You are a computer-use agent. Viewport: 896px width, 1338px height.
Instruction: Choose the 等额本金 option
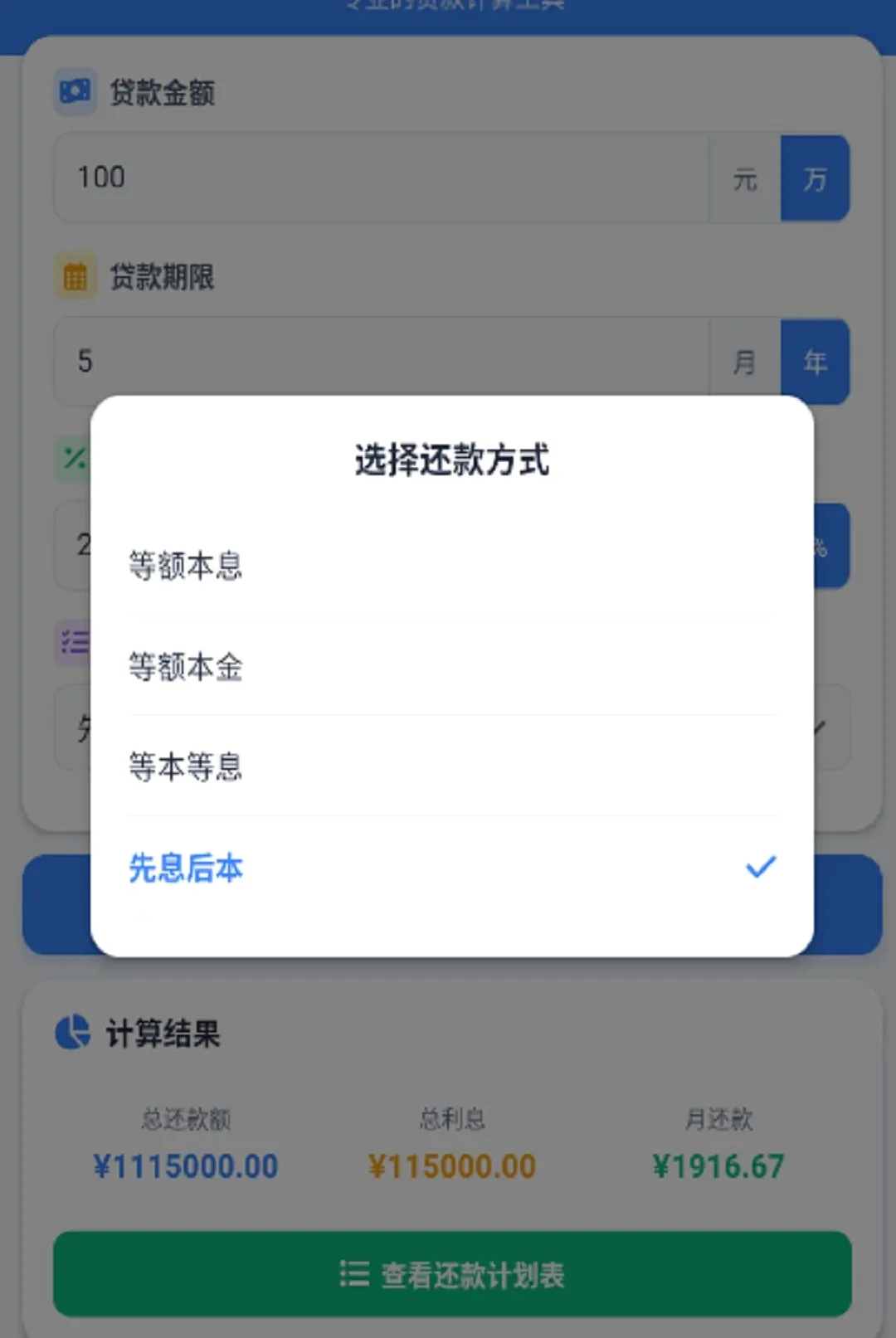pos(452,666)
